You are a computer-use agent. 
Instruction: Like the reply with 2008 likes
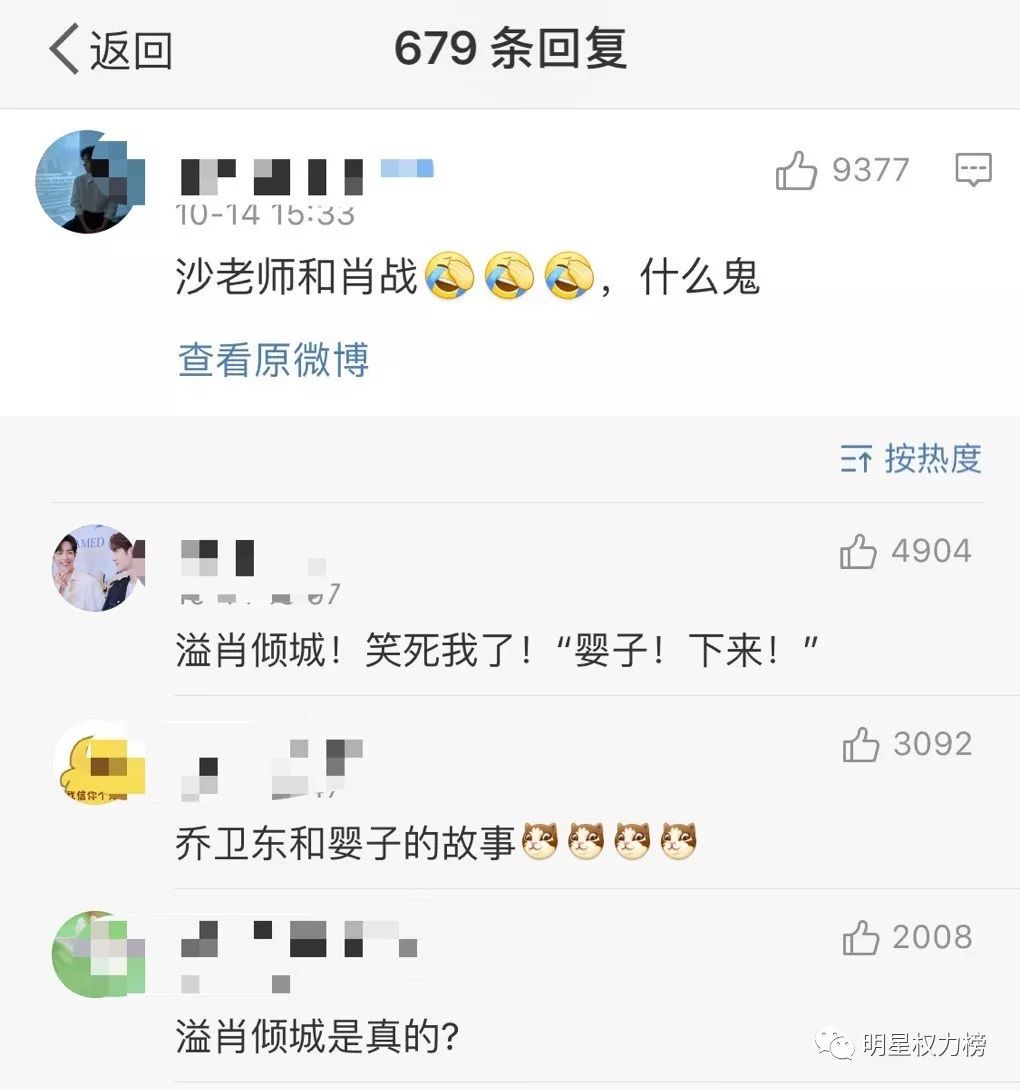pyautogui.click(x=859, y=938)
